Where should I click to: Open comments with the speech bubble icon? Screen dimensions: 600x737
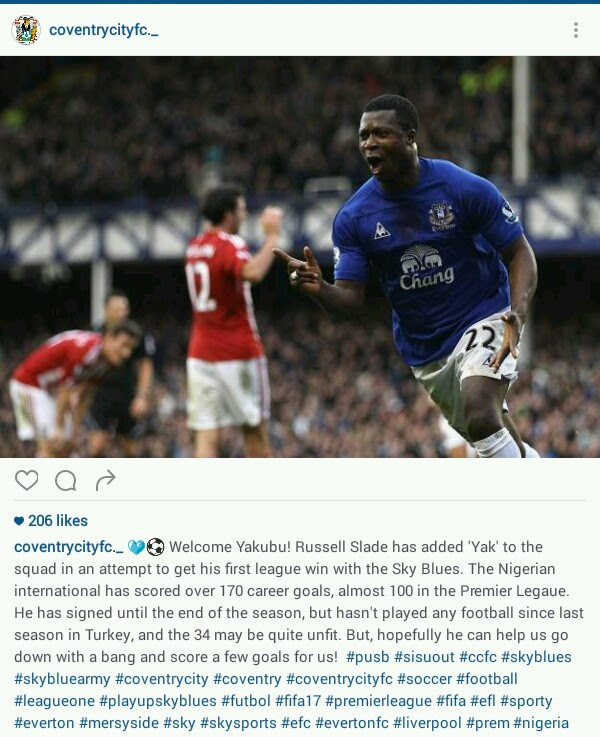click(66, 481)
